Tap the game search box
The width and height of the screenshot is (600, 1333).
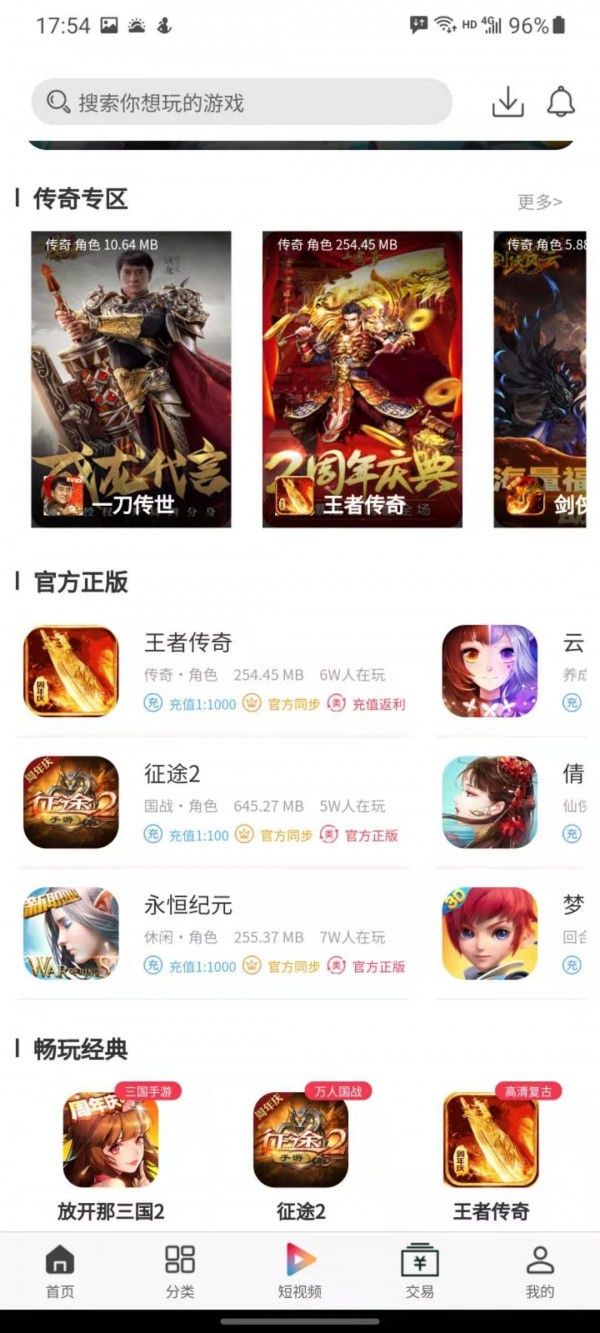pos(240,102)
